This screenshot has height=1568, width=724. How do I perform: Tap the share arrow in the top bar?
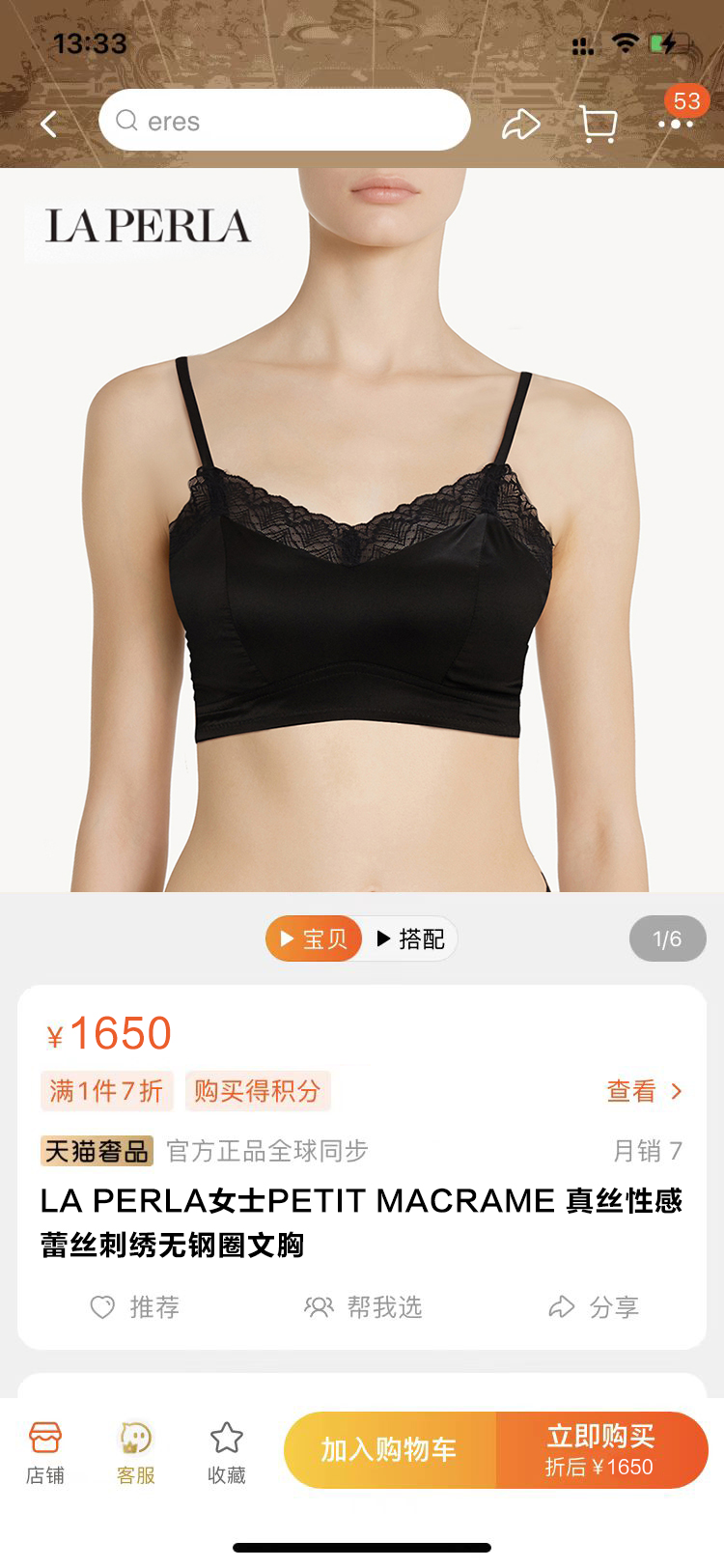click(x=520, y=124)
